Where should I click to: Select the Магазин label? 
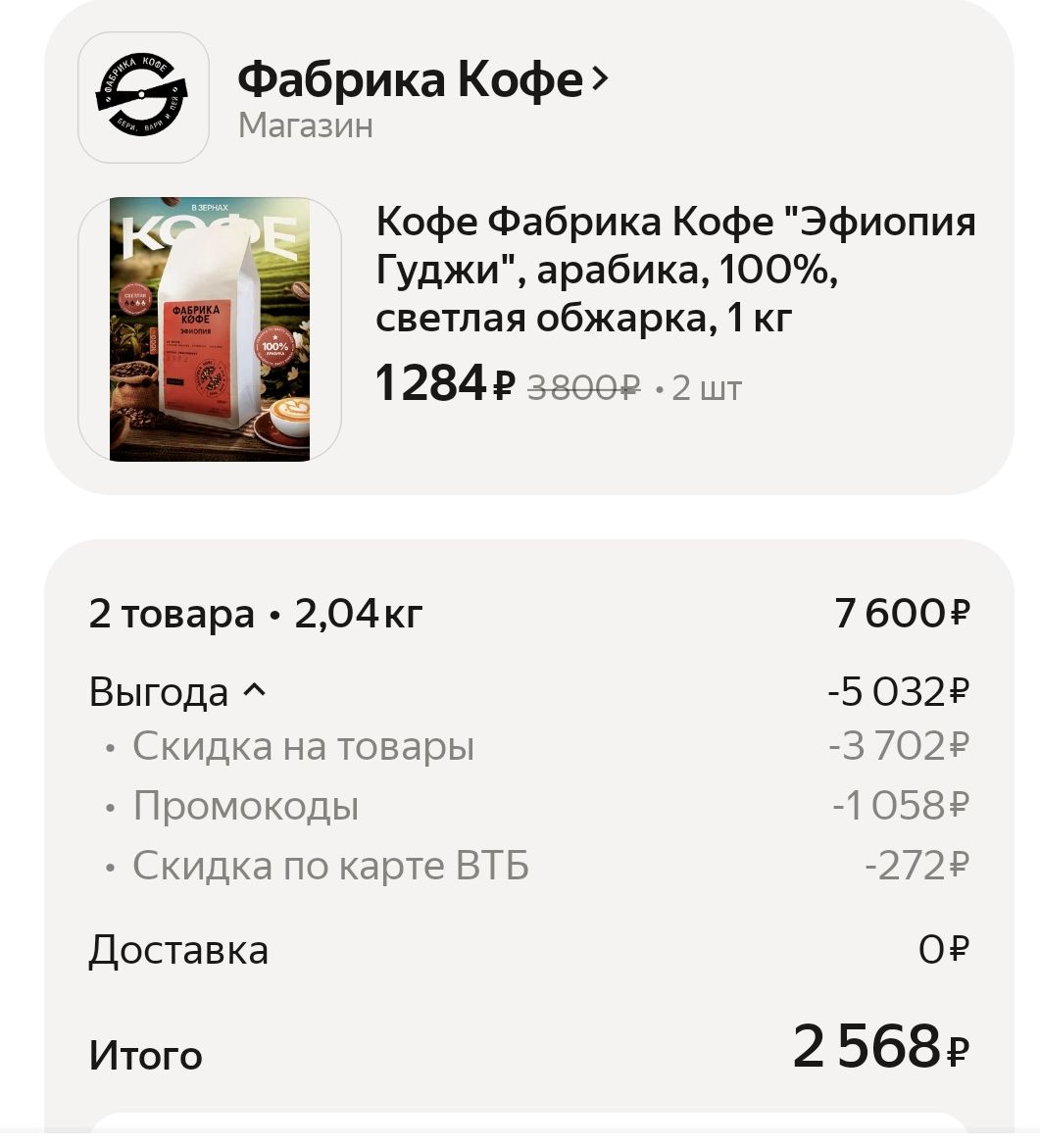(x=305, y=125)
